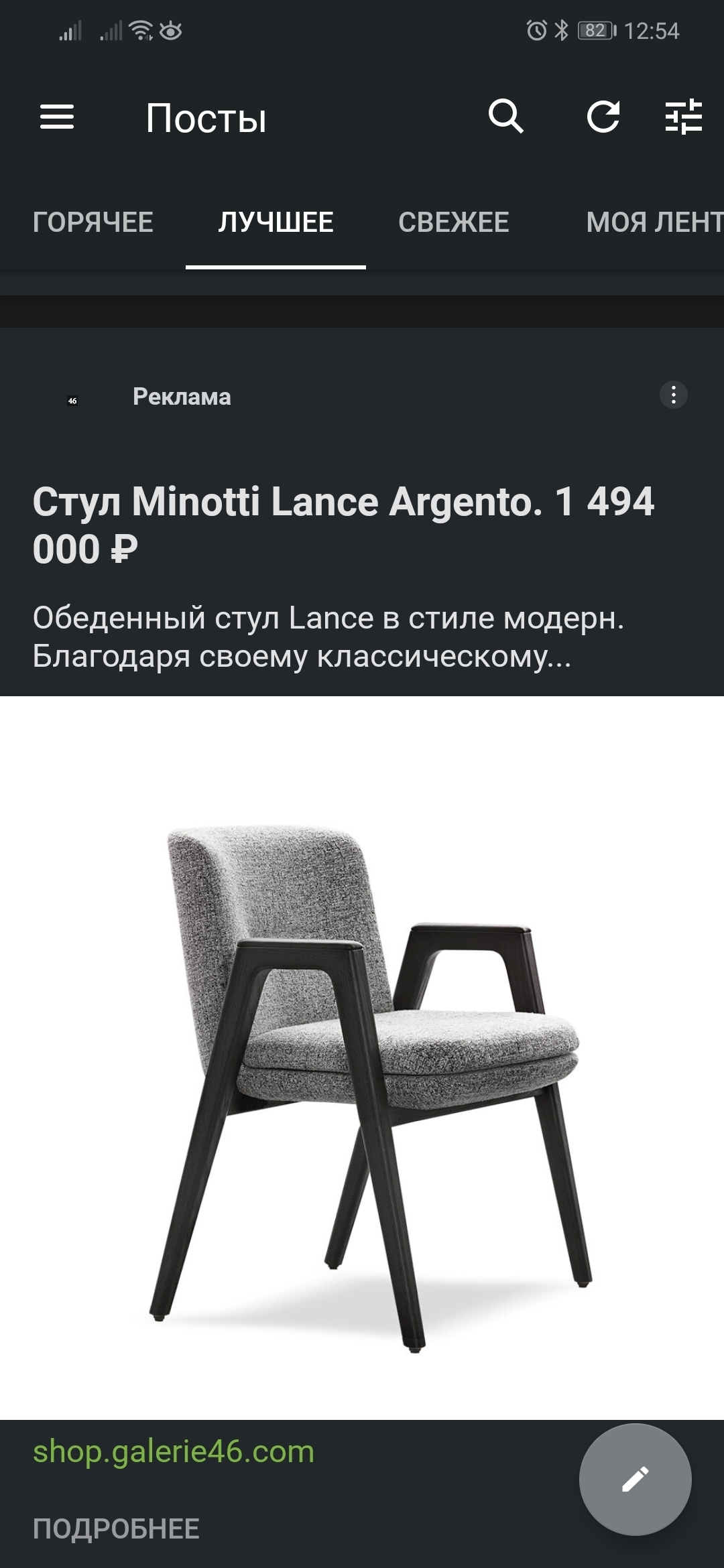
Task: Open the search icon
Action: pos(505,117)
